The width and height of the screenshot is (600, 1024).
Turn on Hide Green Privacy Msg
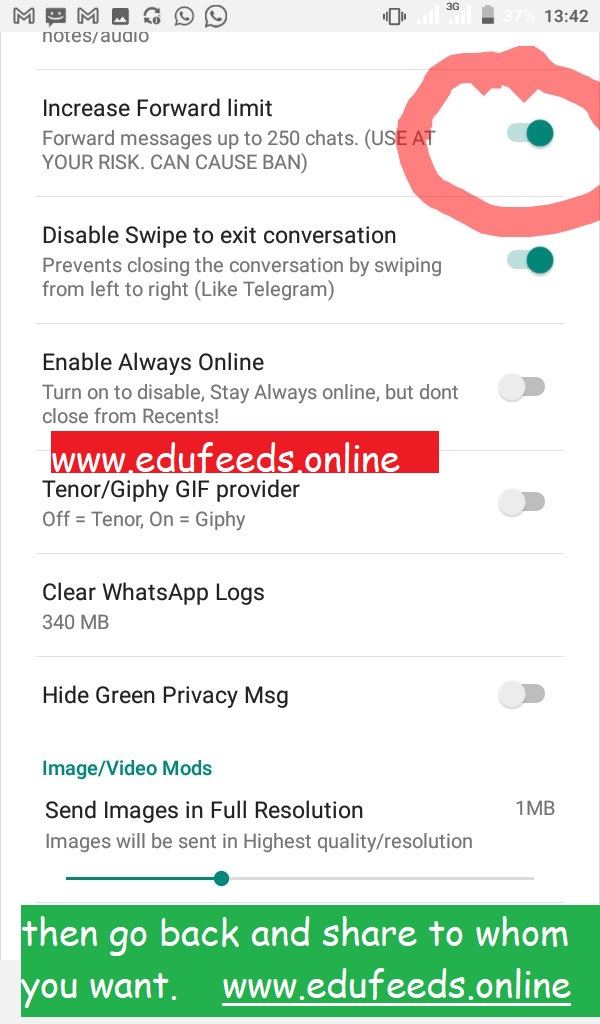click(521, 694)
